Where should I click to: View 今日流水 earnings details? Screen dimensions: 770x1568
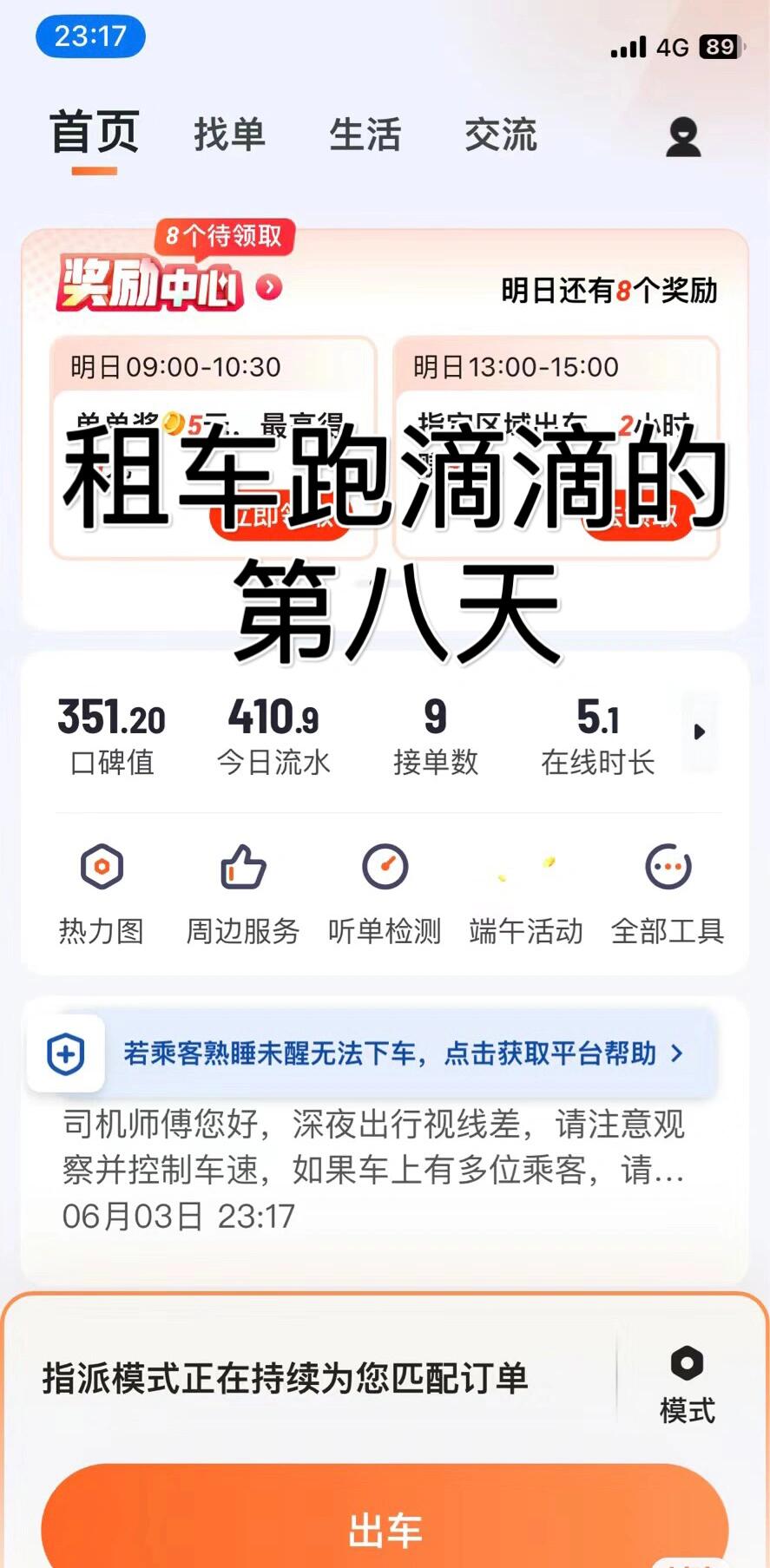[273, 736]
